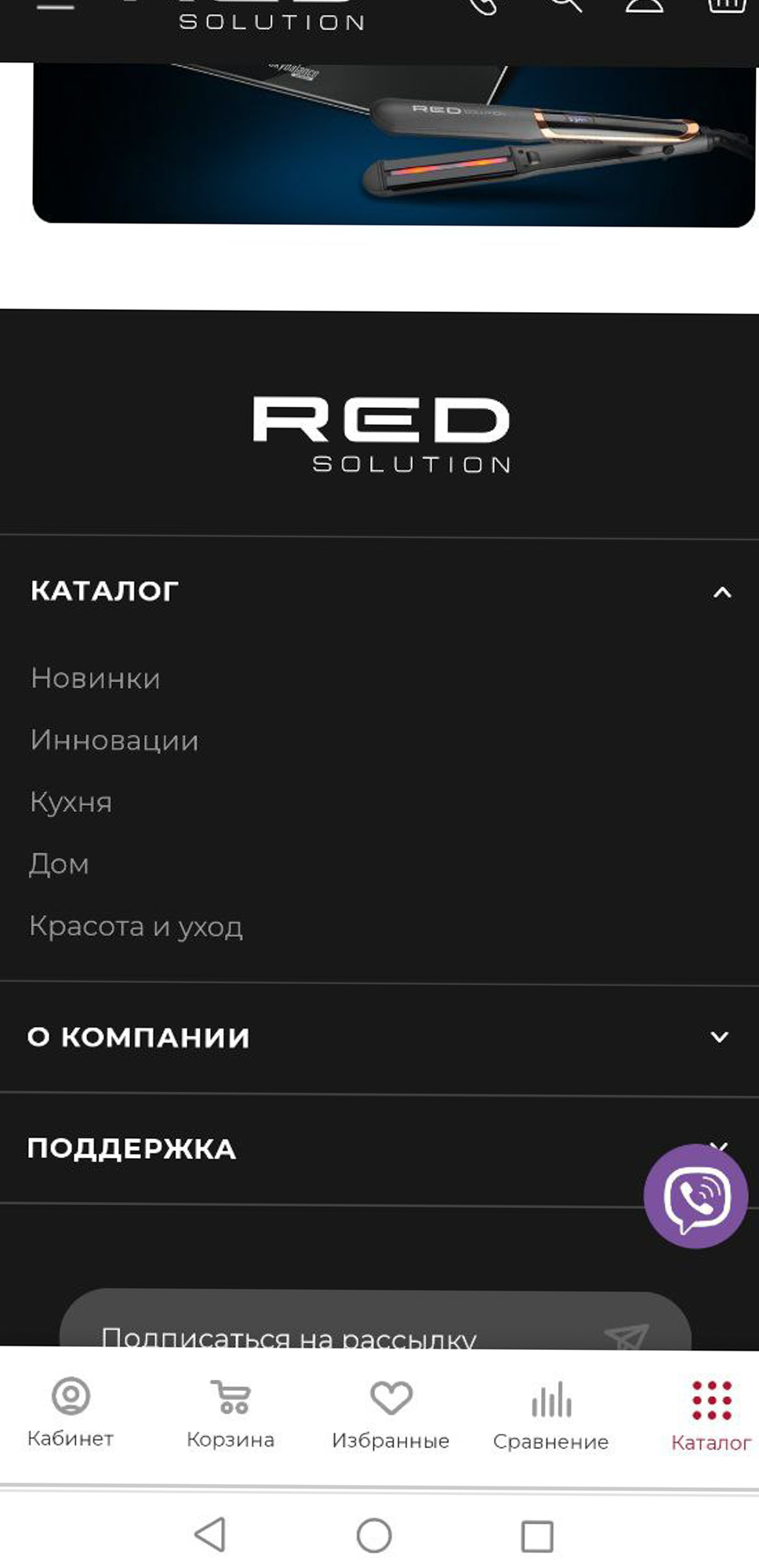Select the Каталог tab
This screenshot has height=1568, width=759.
pos(711,1413)
